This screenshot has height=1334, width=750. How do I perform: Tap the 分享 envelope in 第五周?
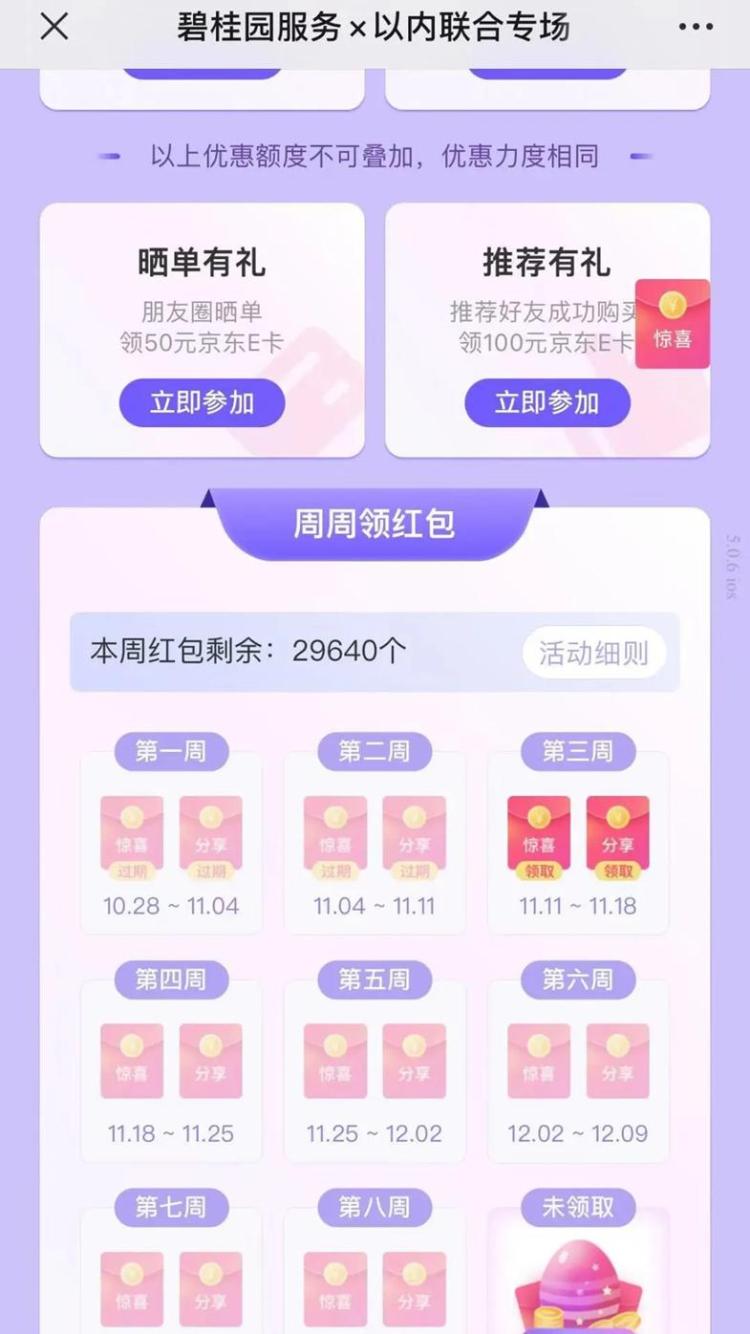click(x=414, y=1060)
